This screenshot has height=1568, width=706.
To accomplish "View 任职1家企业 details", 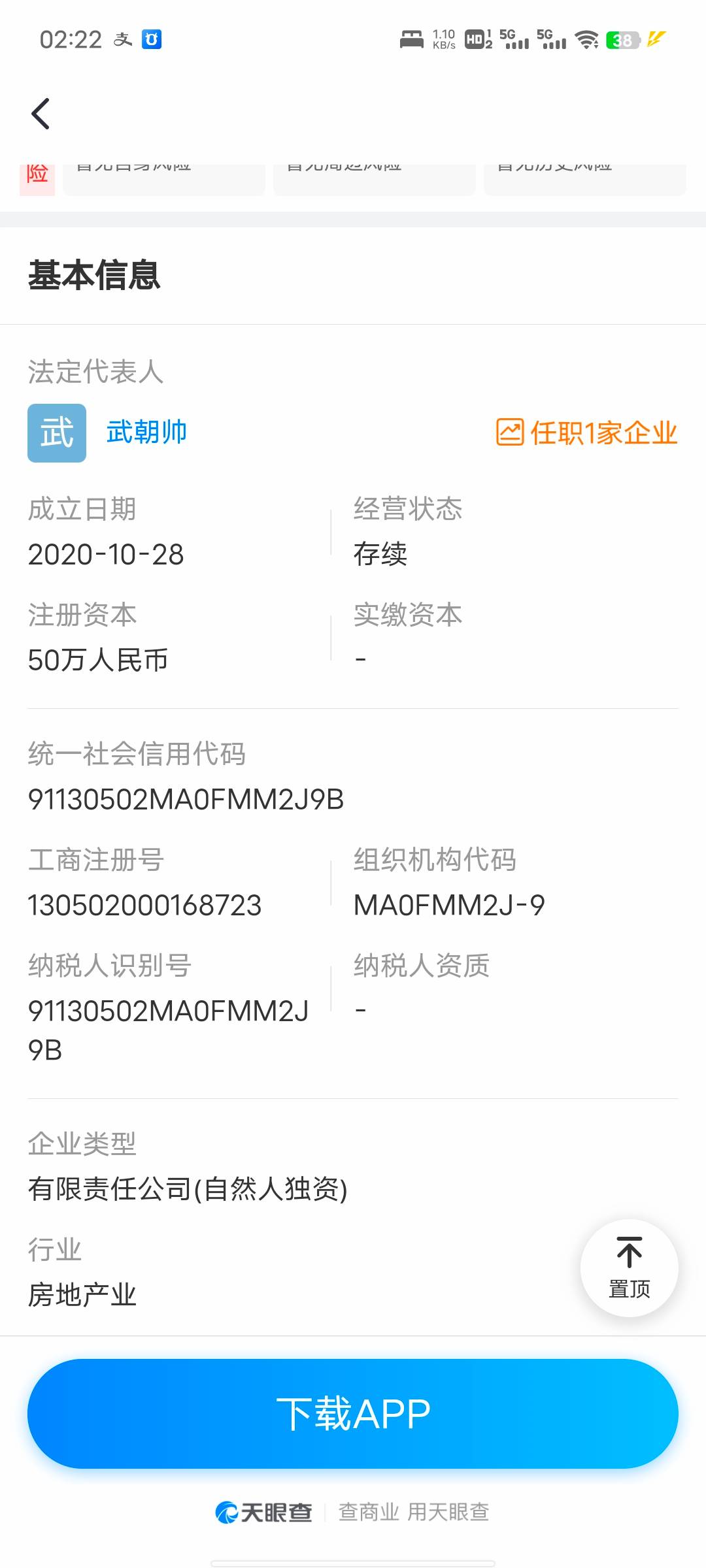I will click(587, 433).
